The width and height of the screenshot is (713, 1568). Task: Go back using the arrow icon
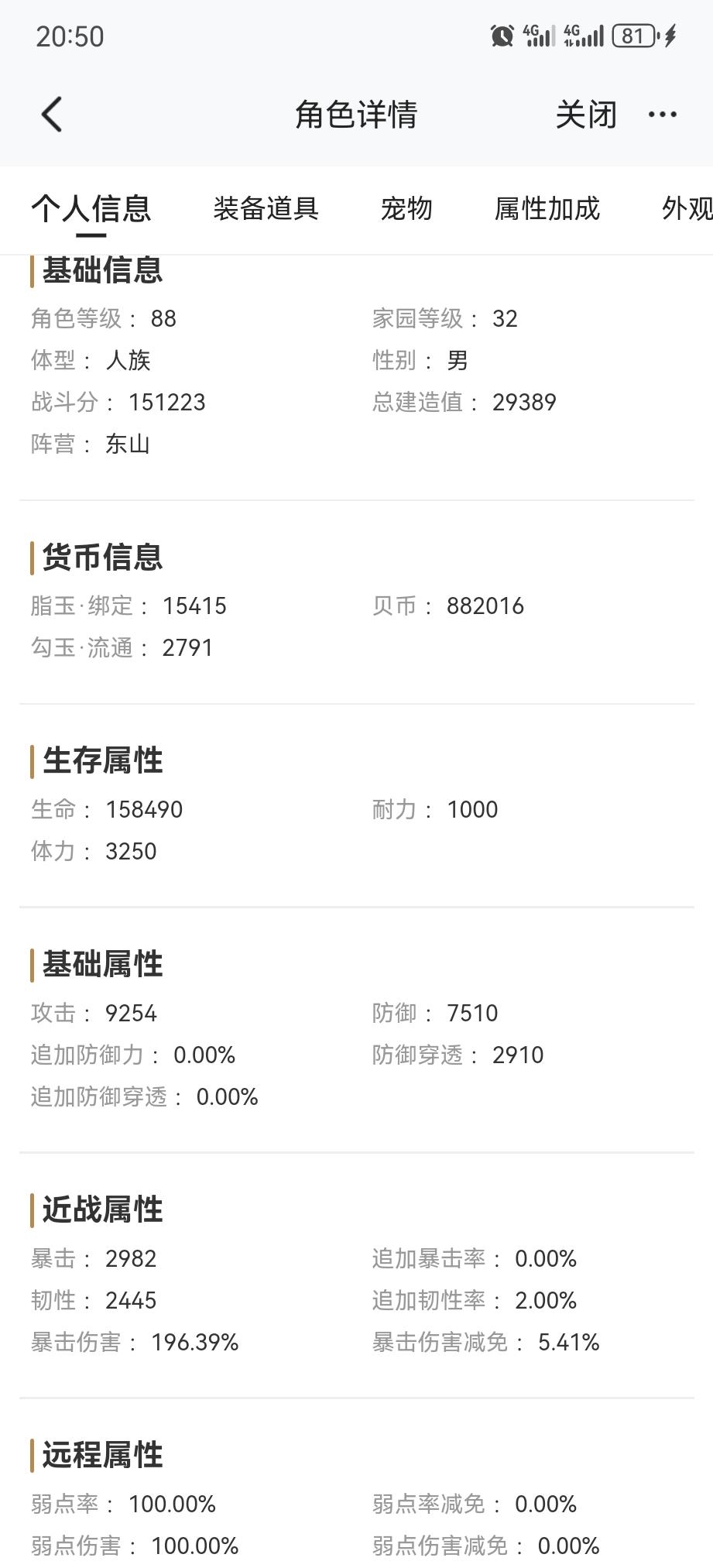[x=52, y=115]
